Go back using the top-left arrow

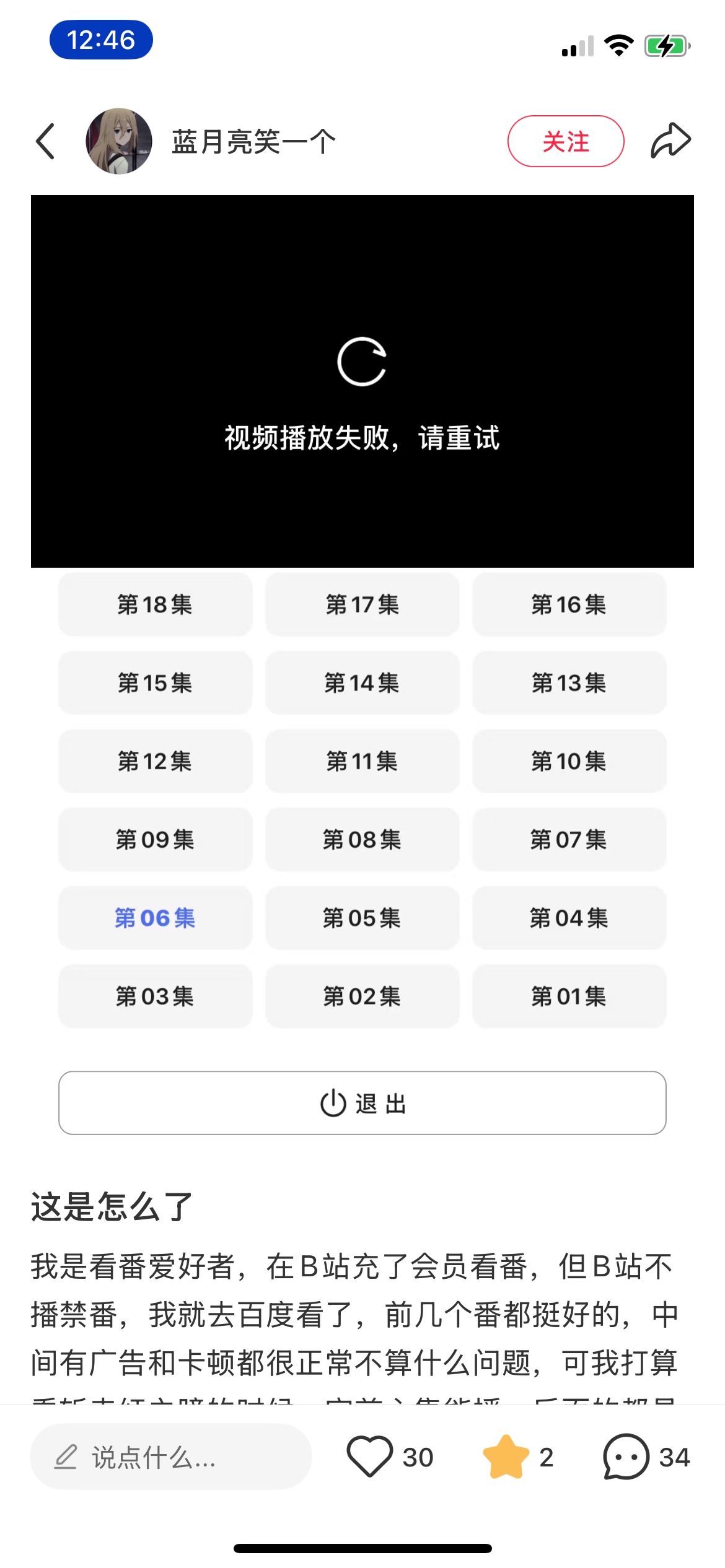(46, 141)
